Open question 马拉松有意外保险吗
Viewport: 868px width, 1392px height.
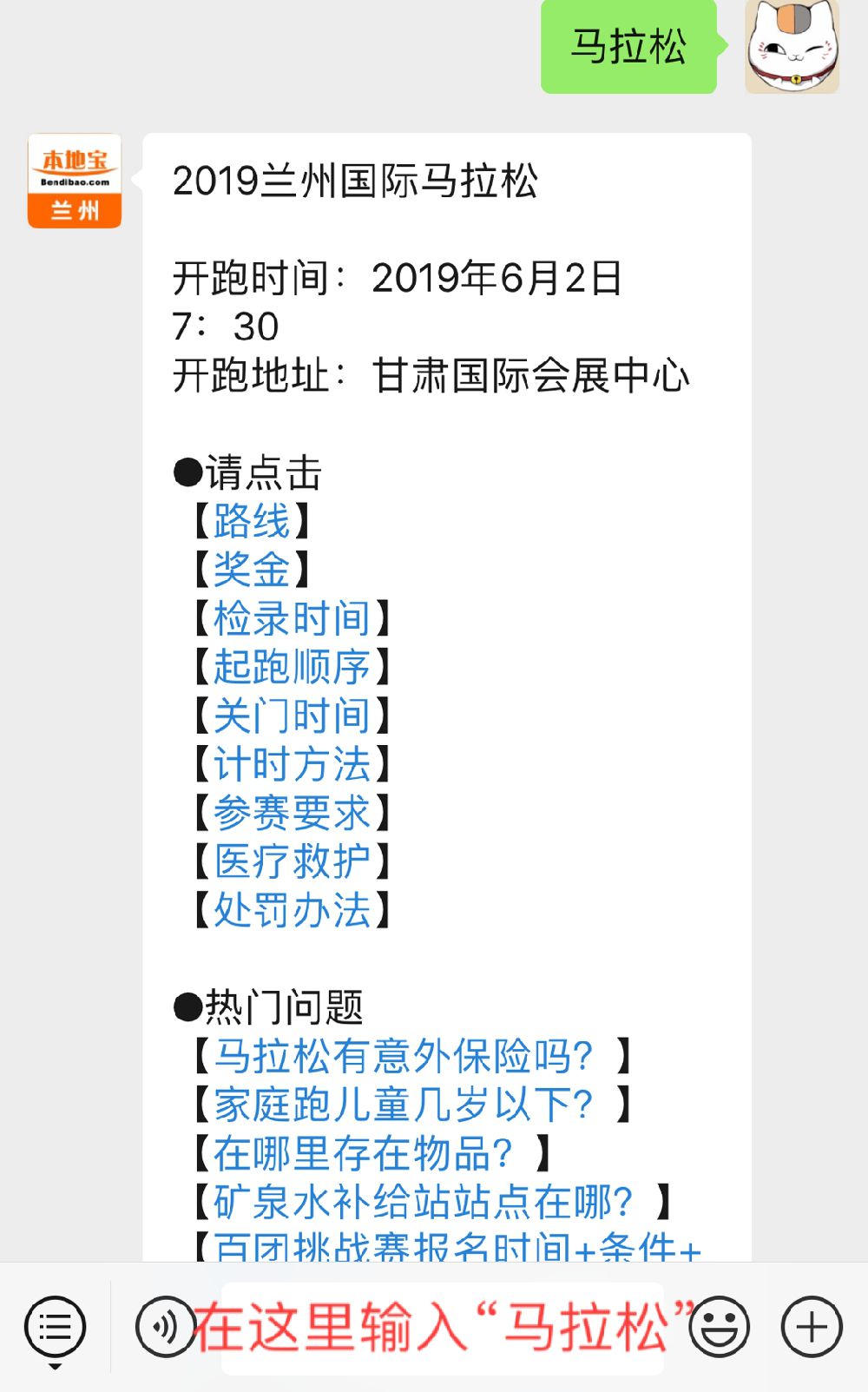click(x=404, y=1056)
